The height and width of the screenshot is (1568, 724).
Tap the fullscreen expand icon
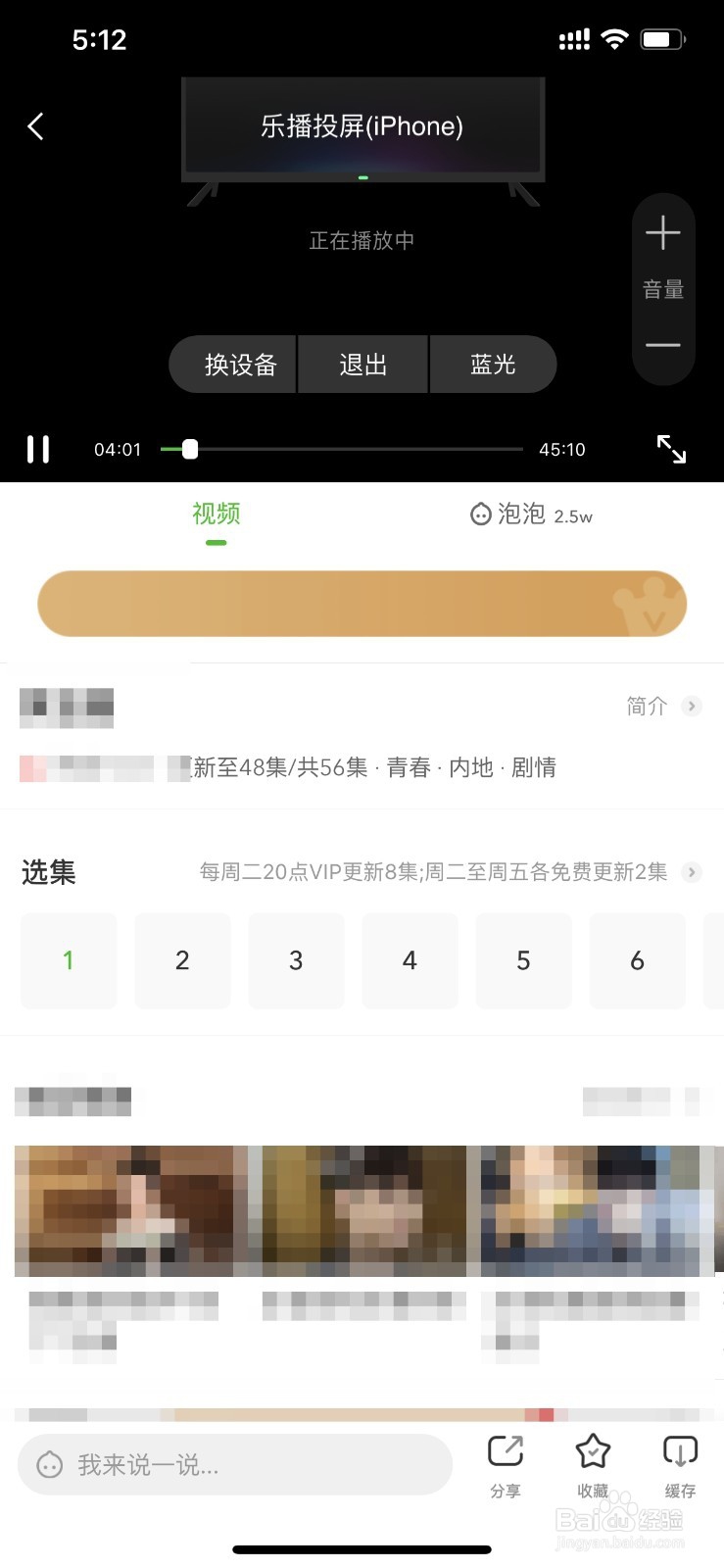(671, 450)
